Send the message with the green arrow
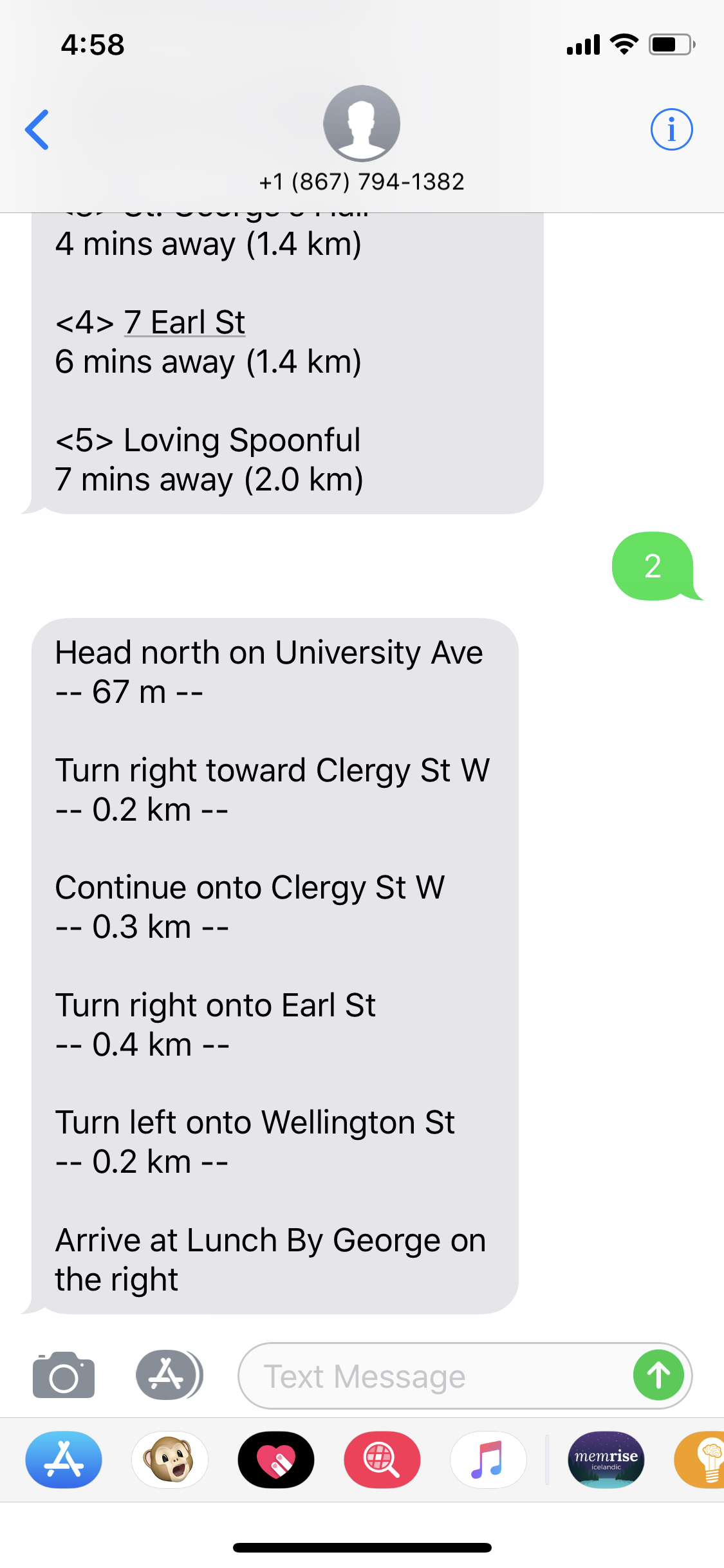This screenshot has width=724, height=1568. [x=658, y=1376]
